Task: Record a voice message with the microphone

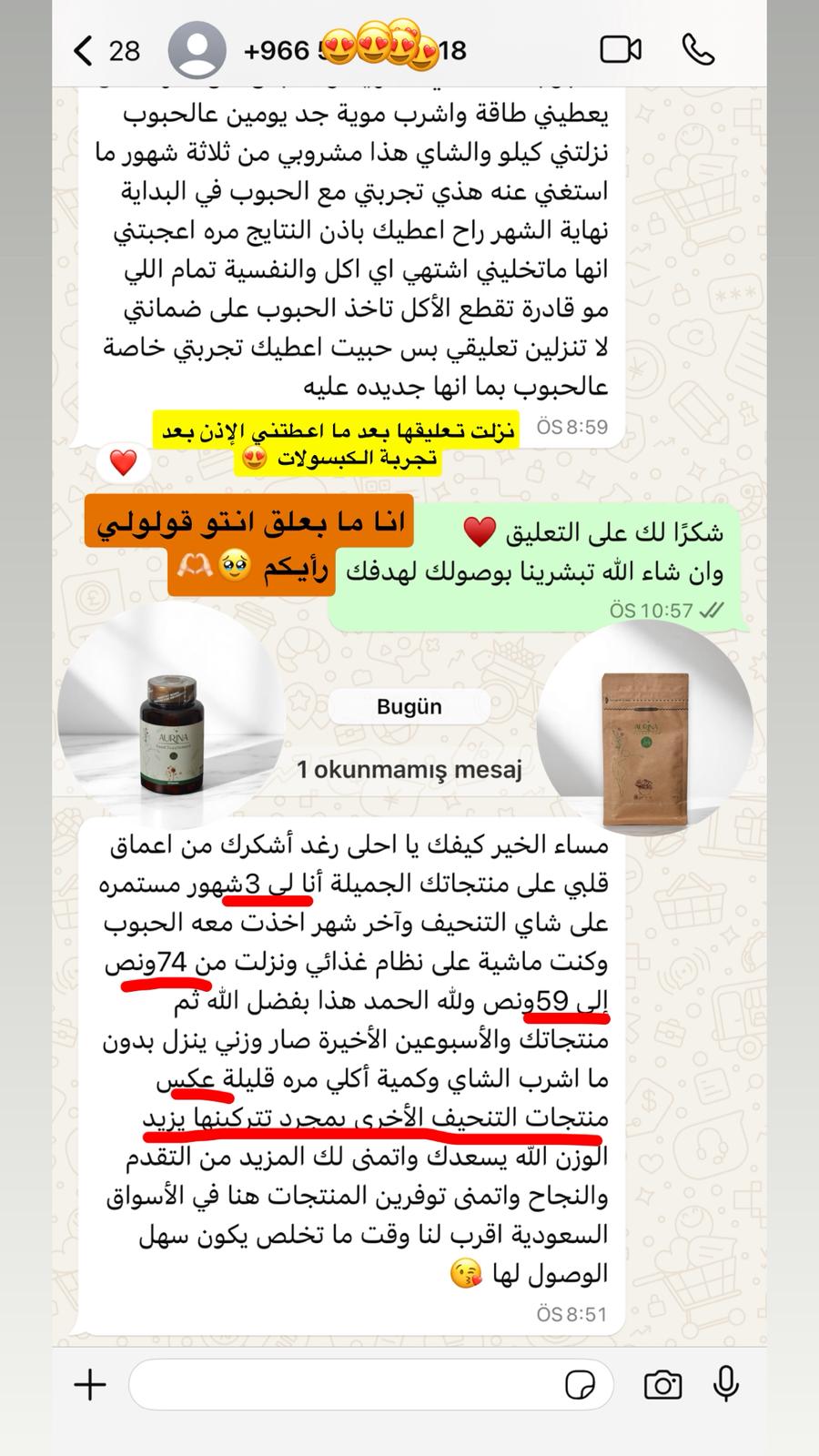Action: (728, 1386)
